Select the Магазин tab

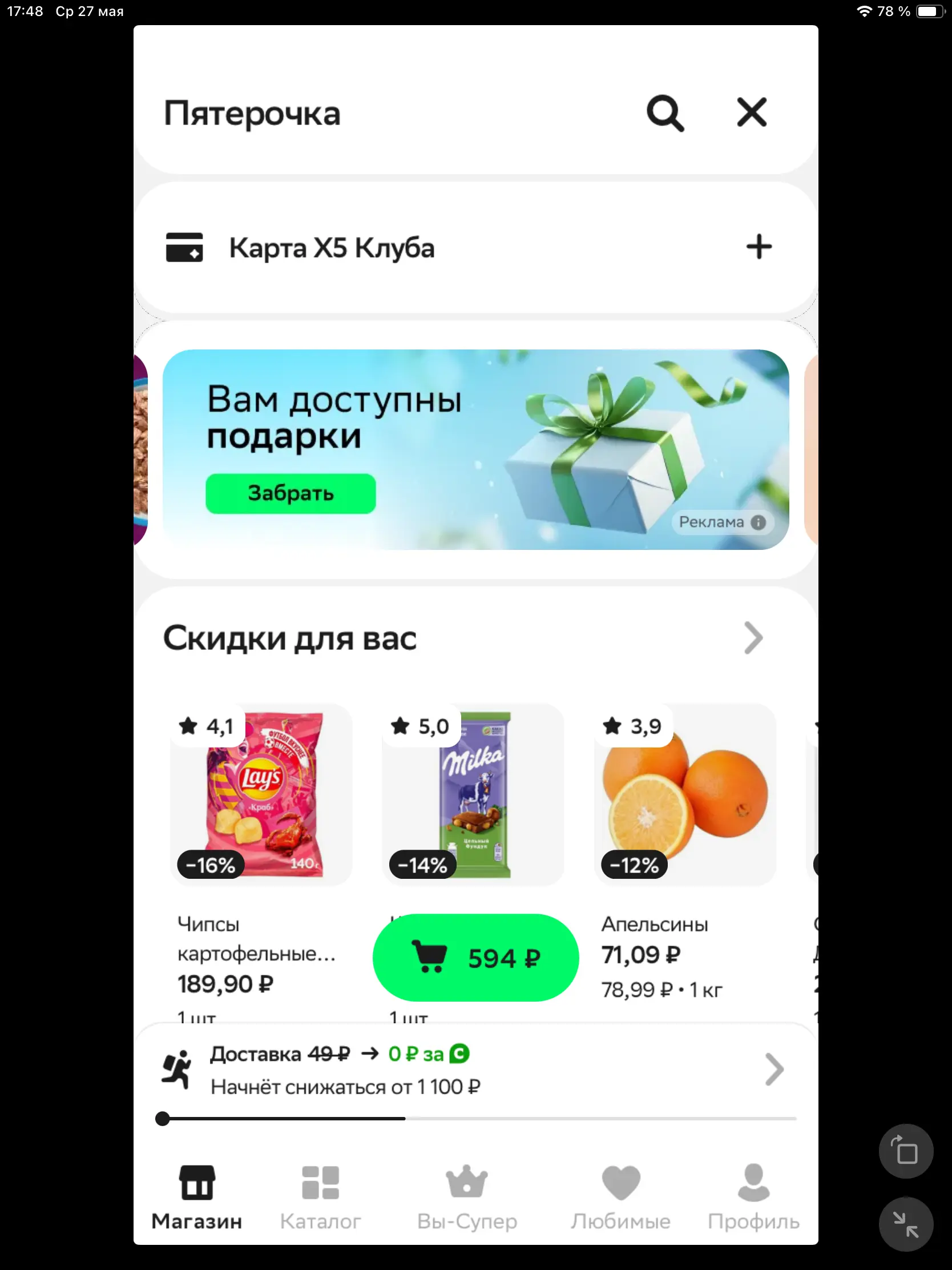197,1197
